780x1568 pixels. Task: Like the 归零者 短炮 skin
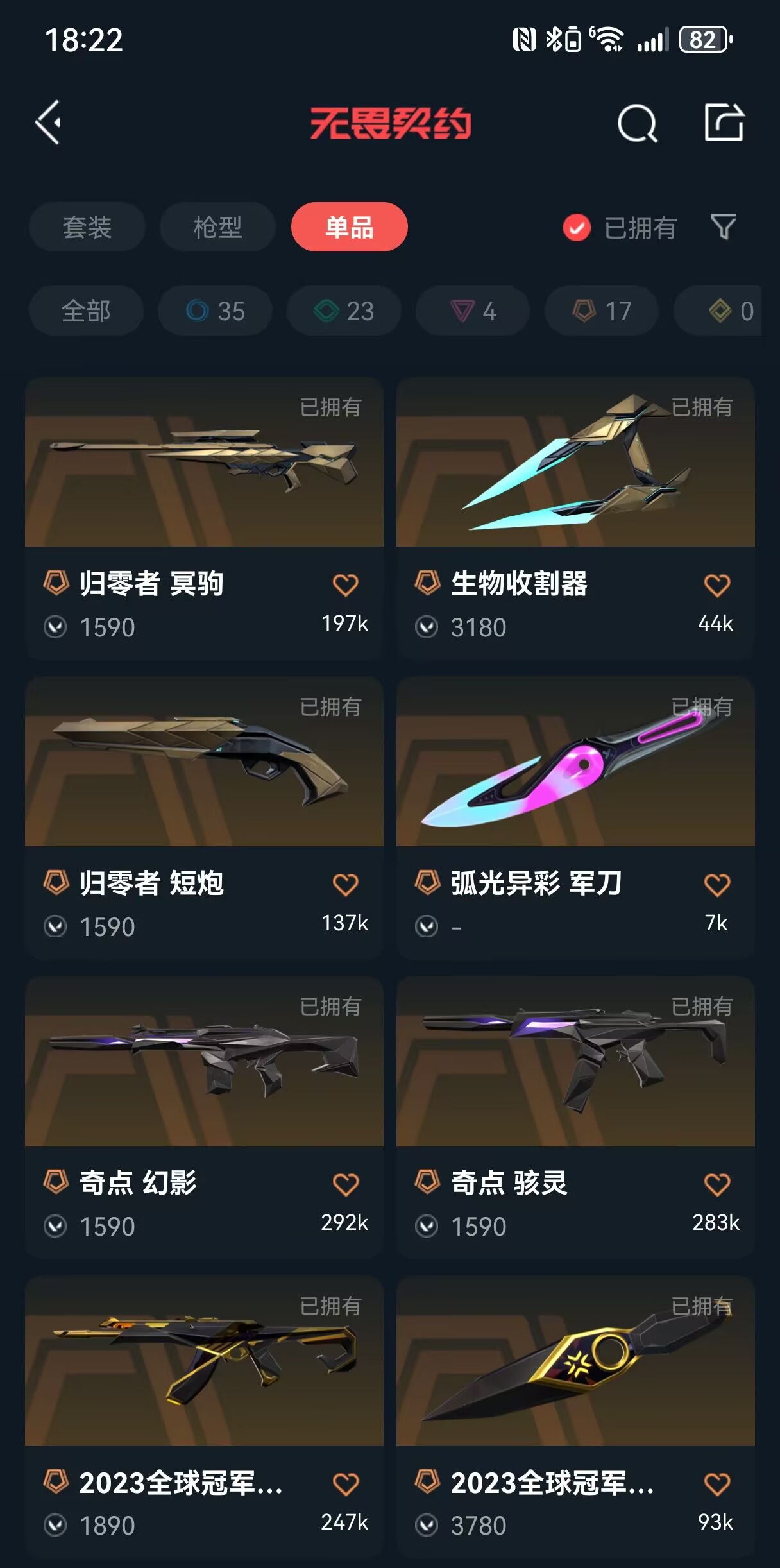coord(345,885)
